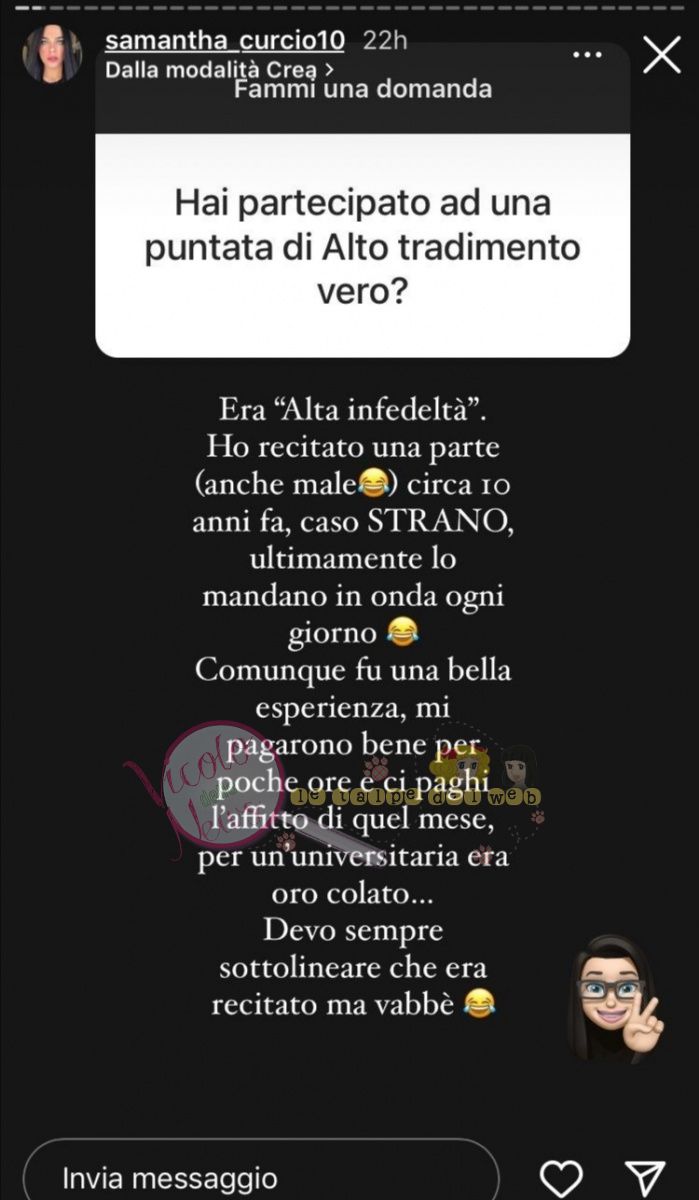Open samantha_curcio10's profile picture
699x1200 pixels.
(52, 54)
